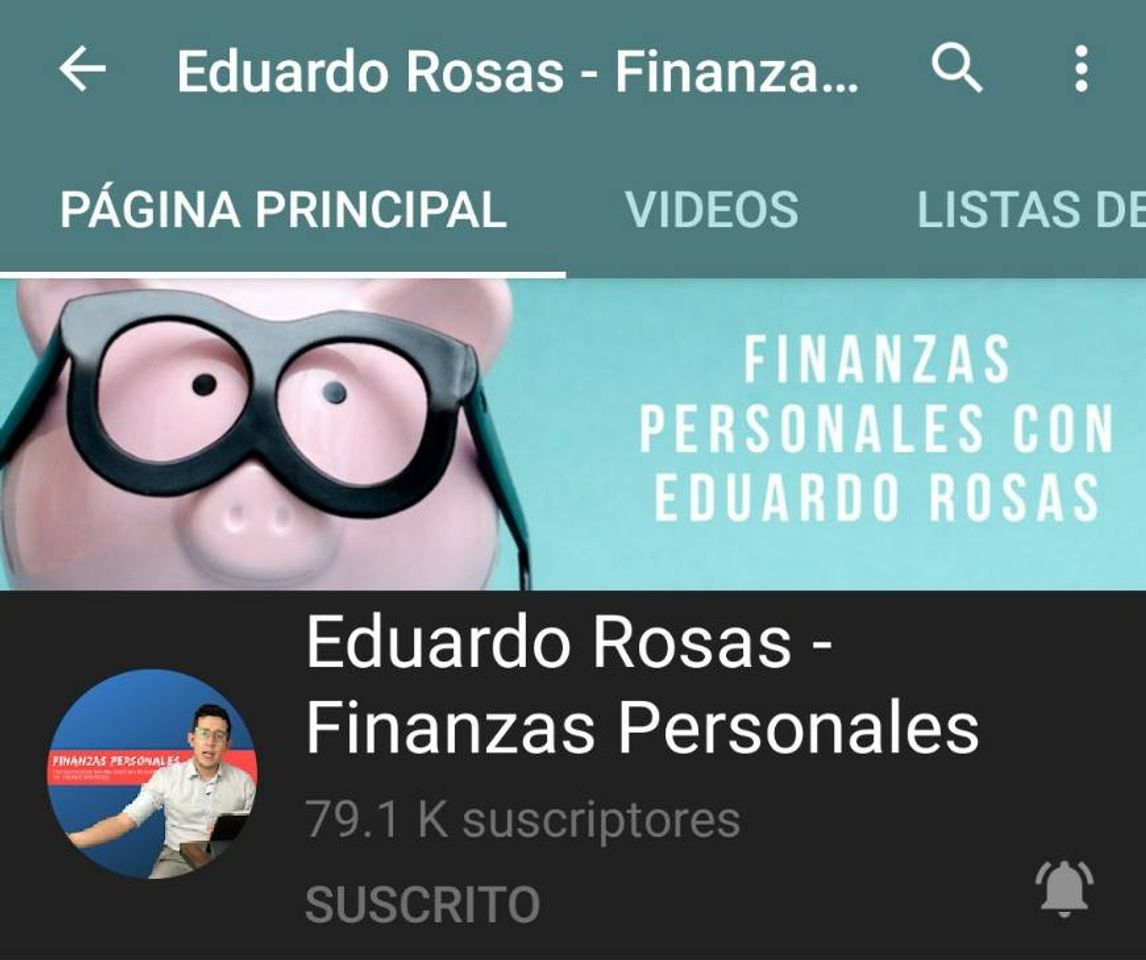Switch to the Videos tab
This screenshot has width=1146, height=960.
coord(711,210)
